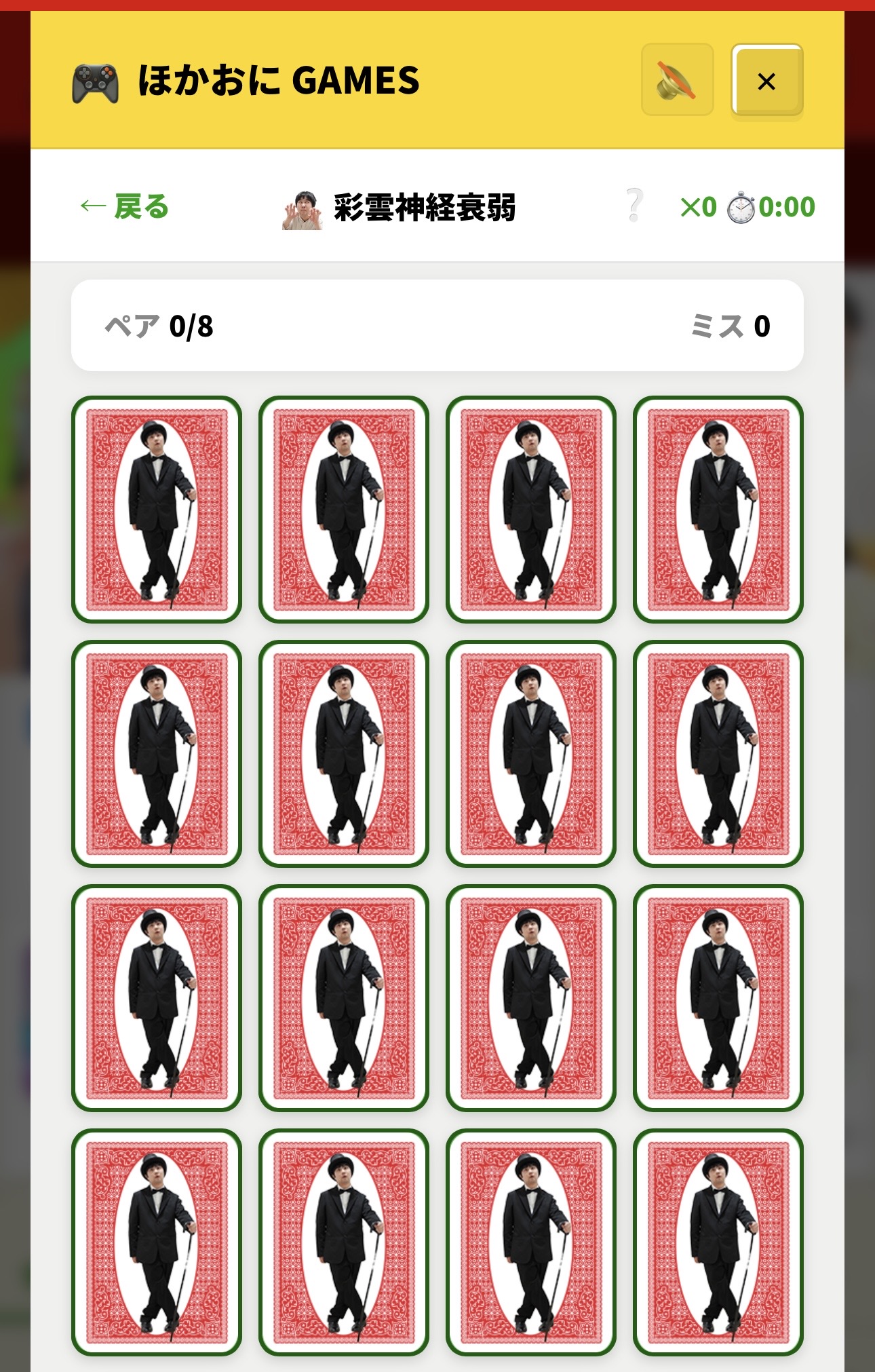
Task: Flip the last card in the top row
Action: (x=718, y=509)
